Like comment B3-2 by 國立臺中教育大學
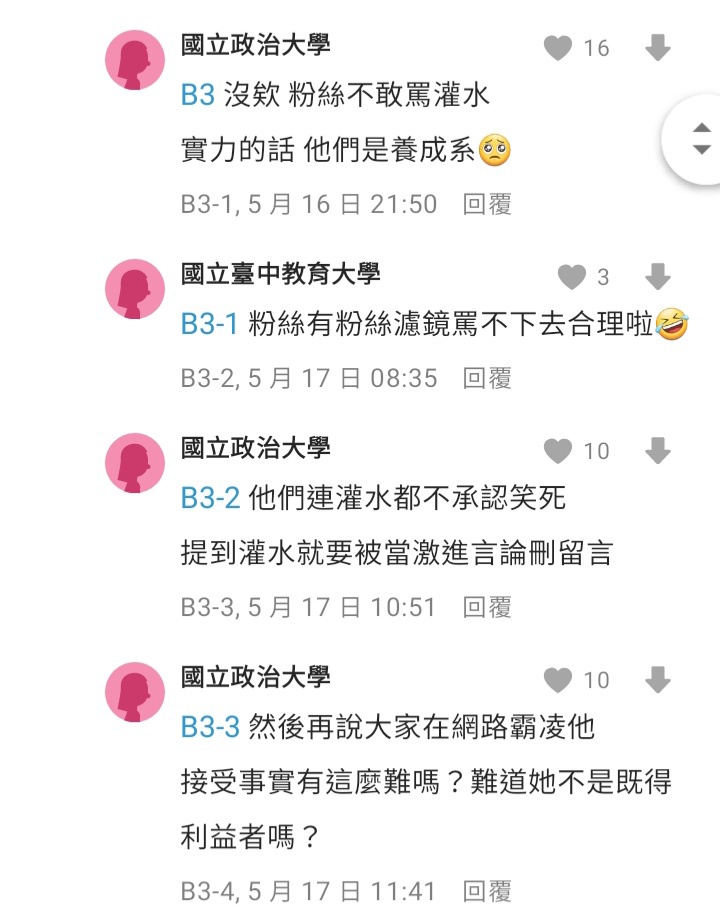 point(571,276)
